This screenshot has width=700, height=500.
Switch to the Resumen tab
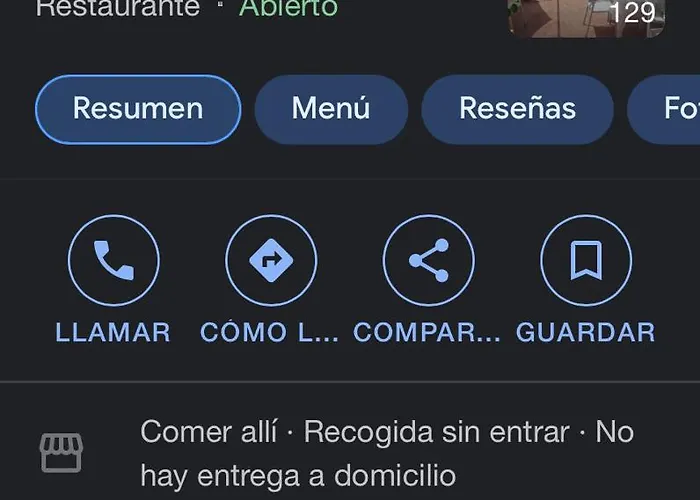pos(138,109)
